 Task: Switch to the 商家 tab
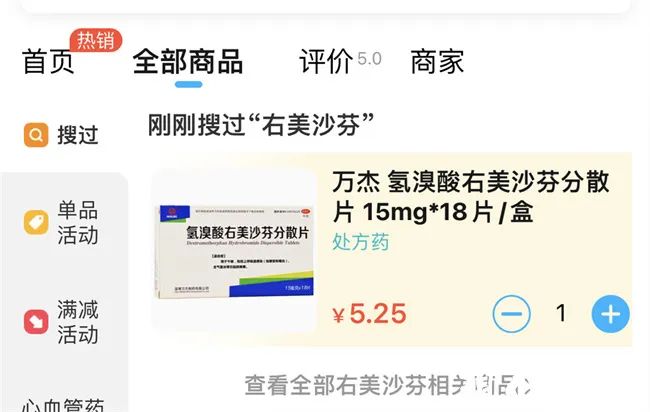tap(437, 62)
